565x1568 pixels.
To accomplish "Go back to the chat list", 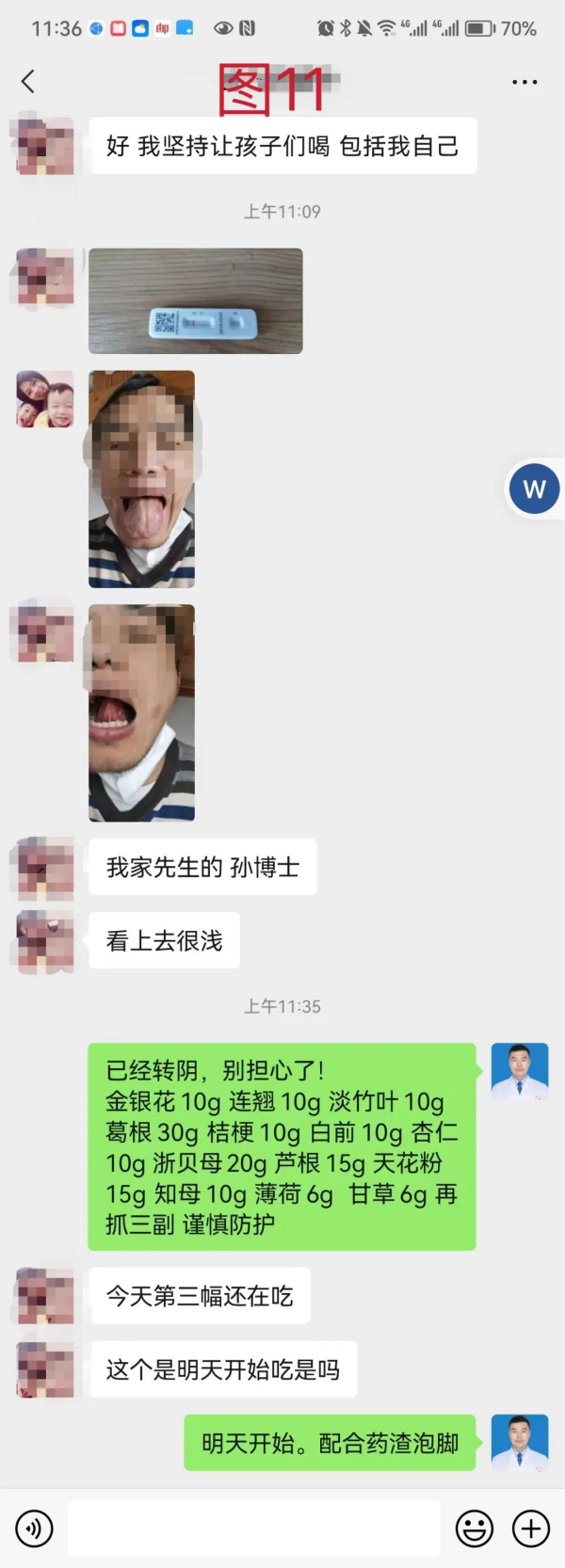I will click(x=28, y=82).
